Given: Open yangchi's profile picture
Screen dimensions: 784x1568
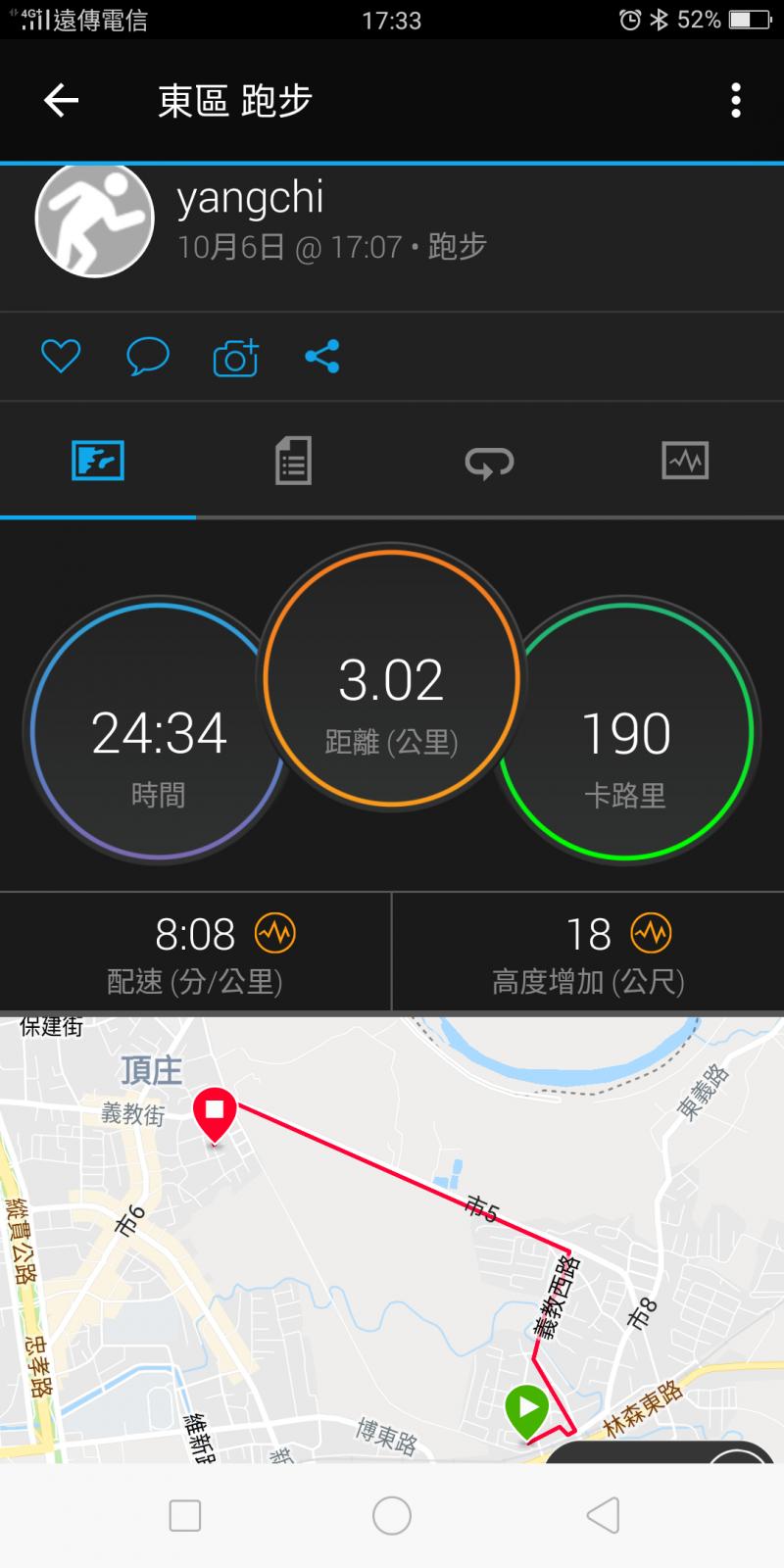Looking at the screenshot, I should 95,218.
